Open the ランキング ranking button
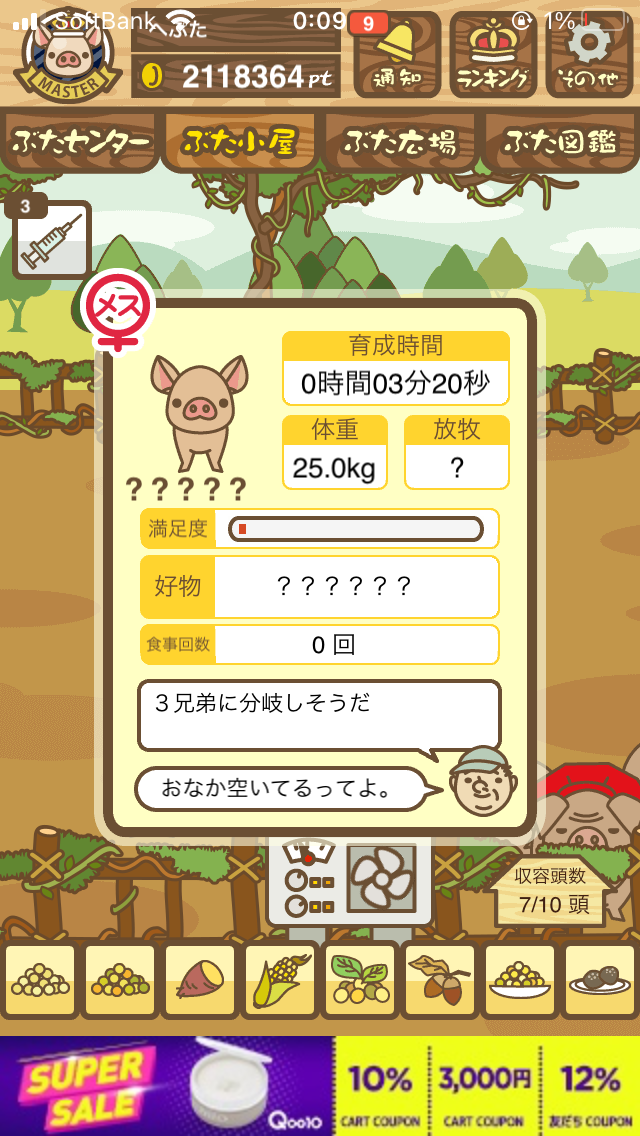The height and width of the screenshot is (1136, 640). pos(493,55)
